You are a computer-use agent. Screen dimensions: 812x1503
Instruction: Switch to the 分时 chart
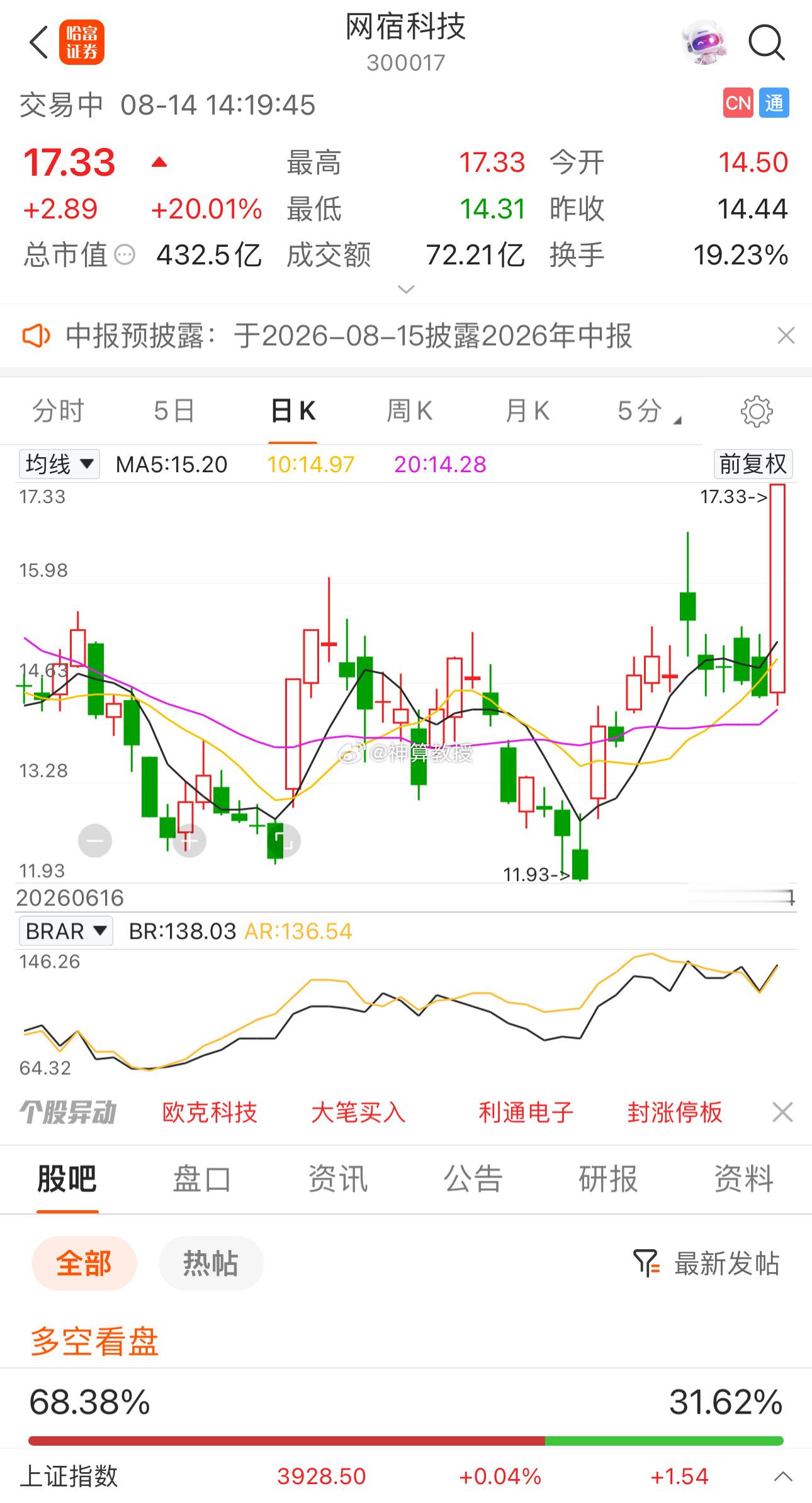(x=58, y=411)
